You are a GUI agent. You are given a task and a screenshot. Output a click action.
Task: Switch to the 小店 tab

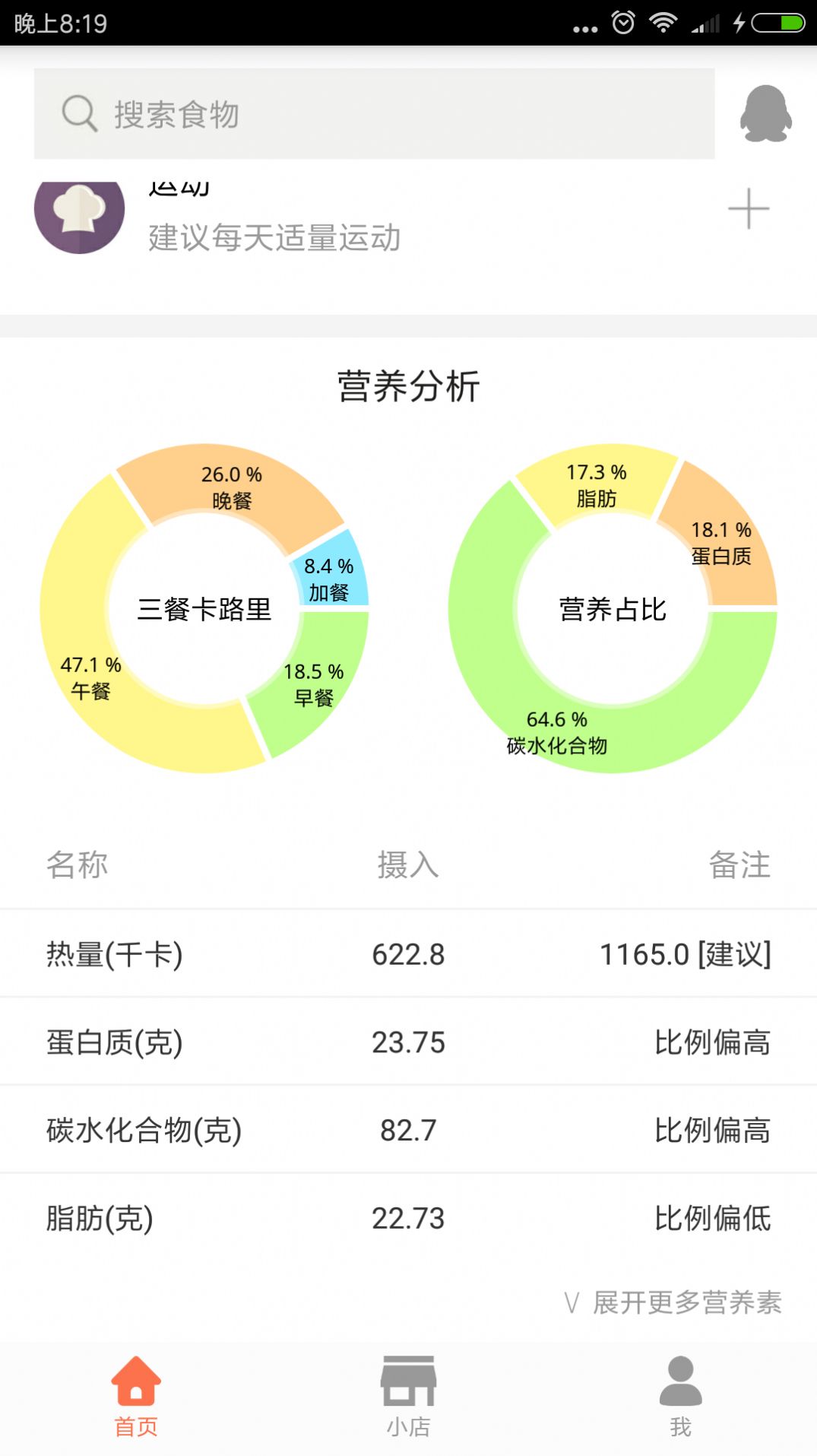pyautogui.click(x=409, y=1403)
